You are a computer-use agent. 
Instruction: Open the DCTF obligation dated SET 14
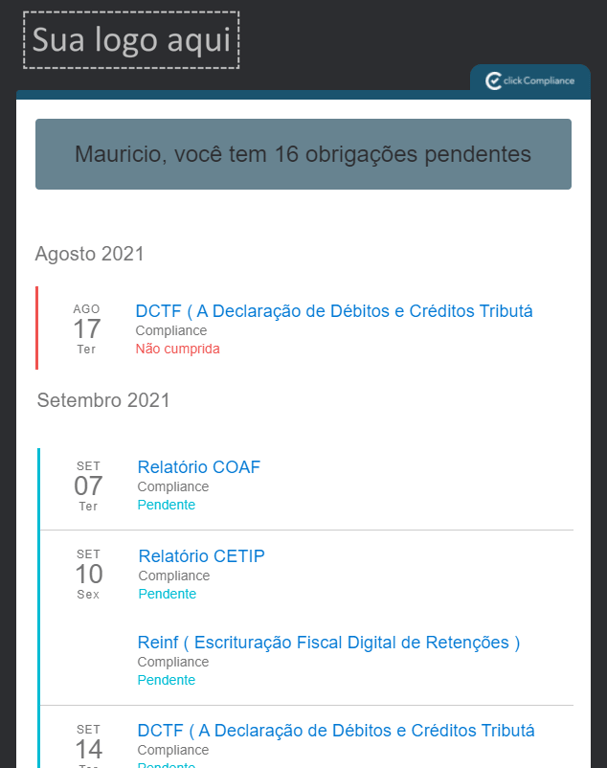pyautogui.click(x=335, y=731)
